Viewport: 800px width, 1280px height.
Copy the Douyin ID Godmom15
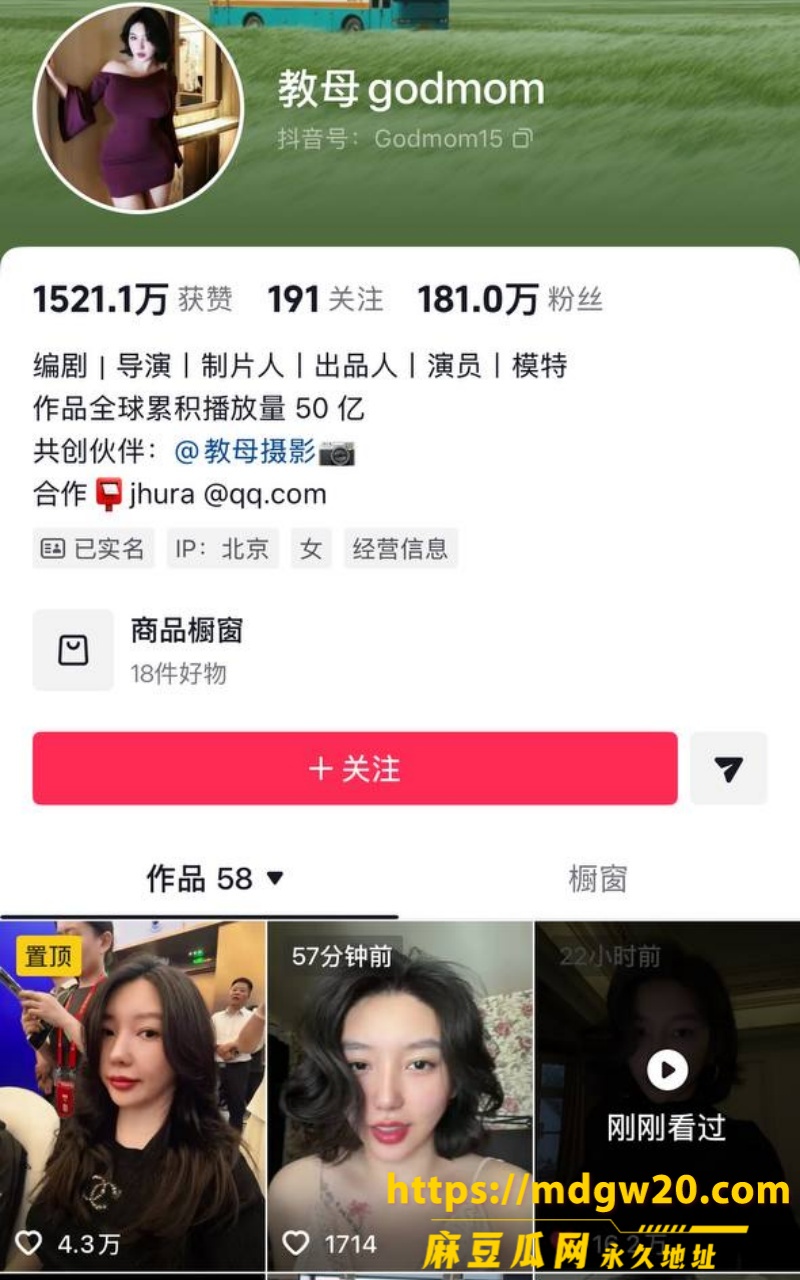coord(524,139)
